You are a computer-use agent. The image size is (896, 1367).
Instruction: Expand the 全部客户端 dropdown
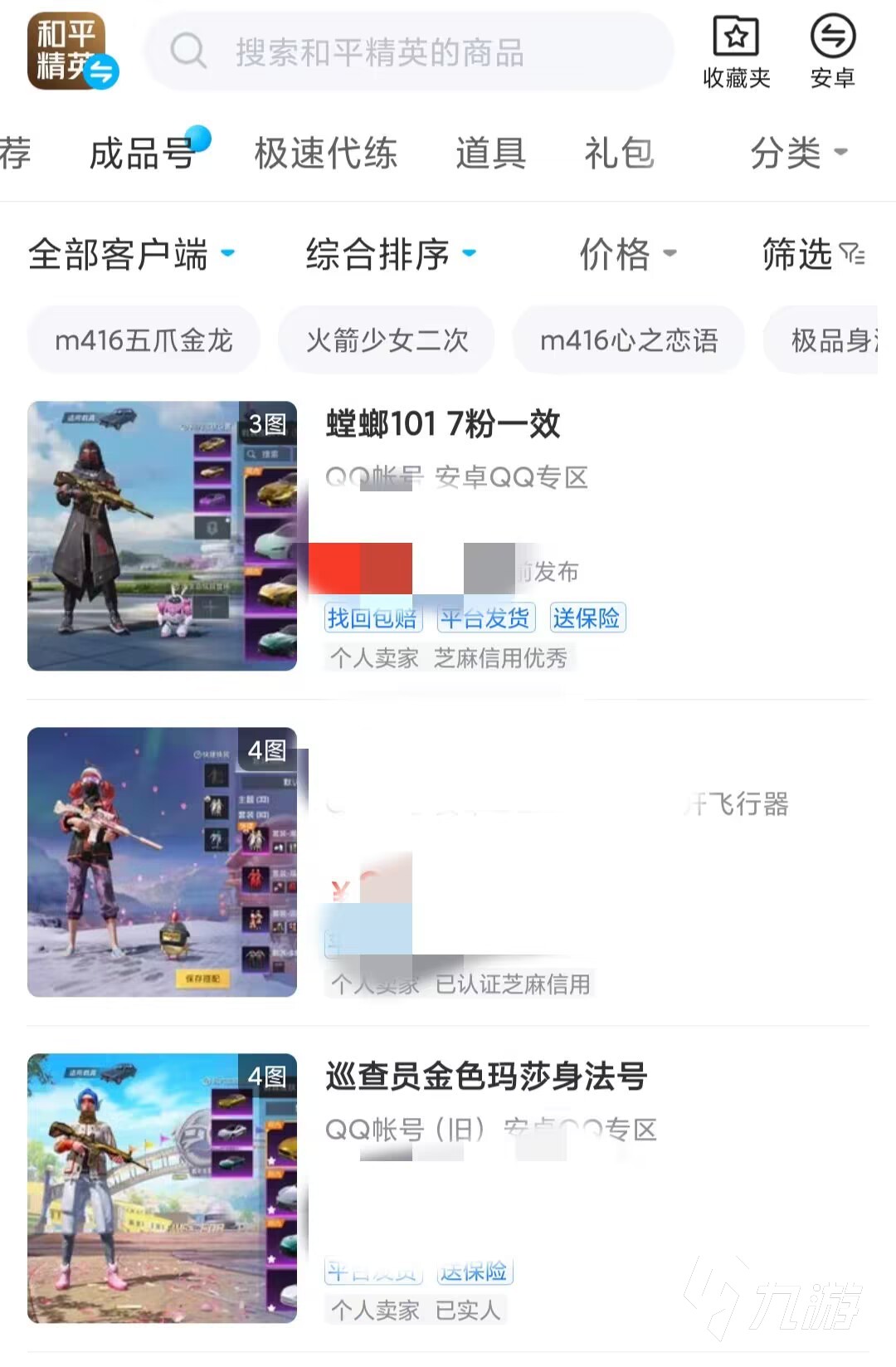(x=131, y=254)
